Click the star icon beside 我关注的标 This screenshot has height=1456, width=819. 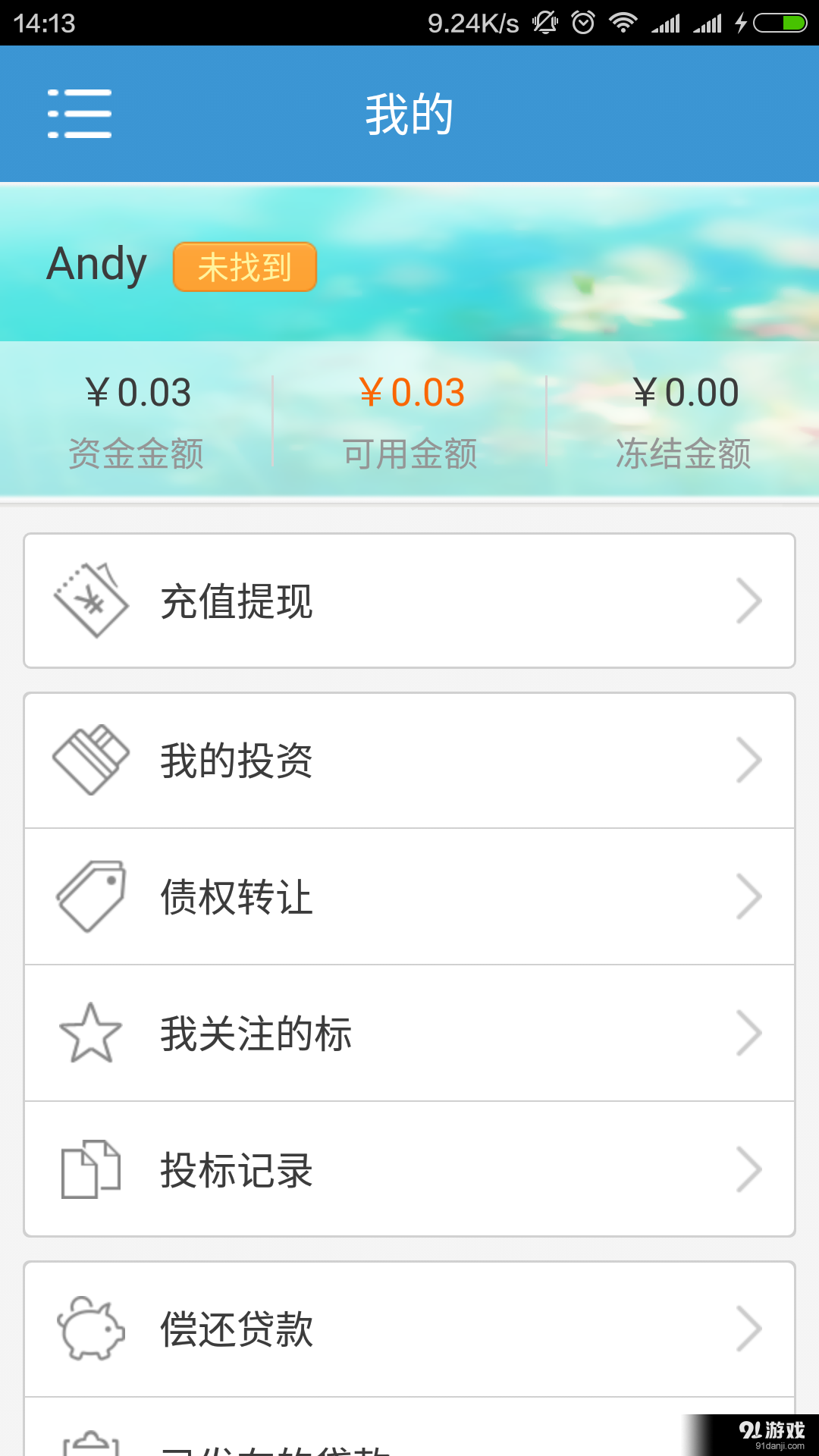[89, 1032]
